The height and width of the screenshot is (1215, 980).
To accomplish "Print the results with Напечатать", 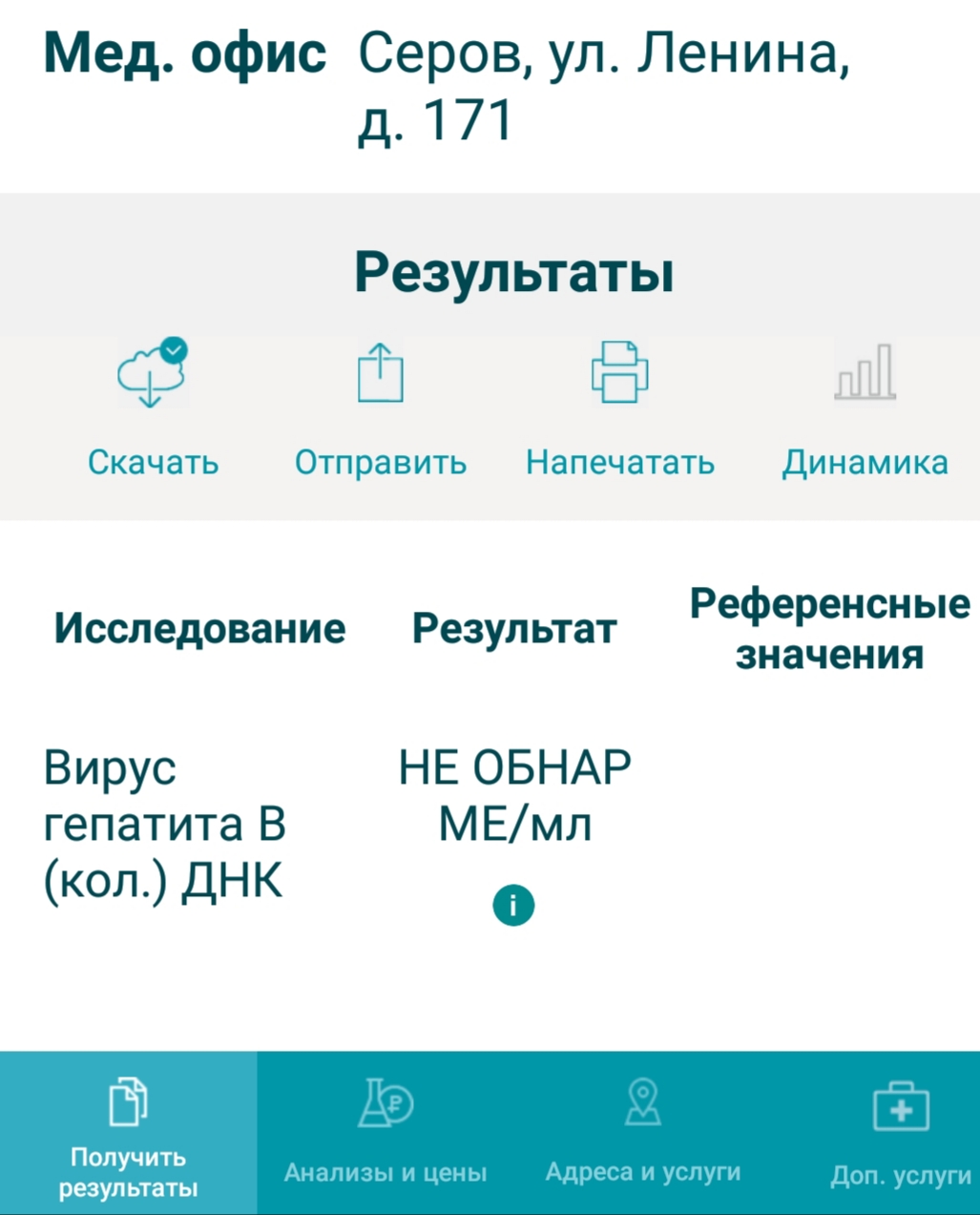I will pyautogui.click(x=619, y=408).
